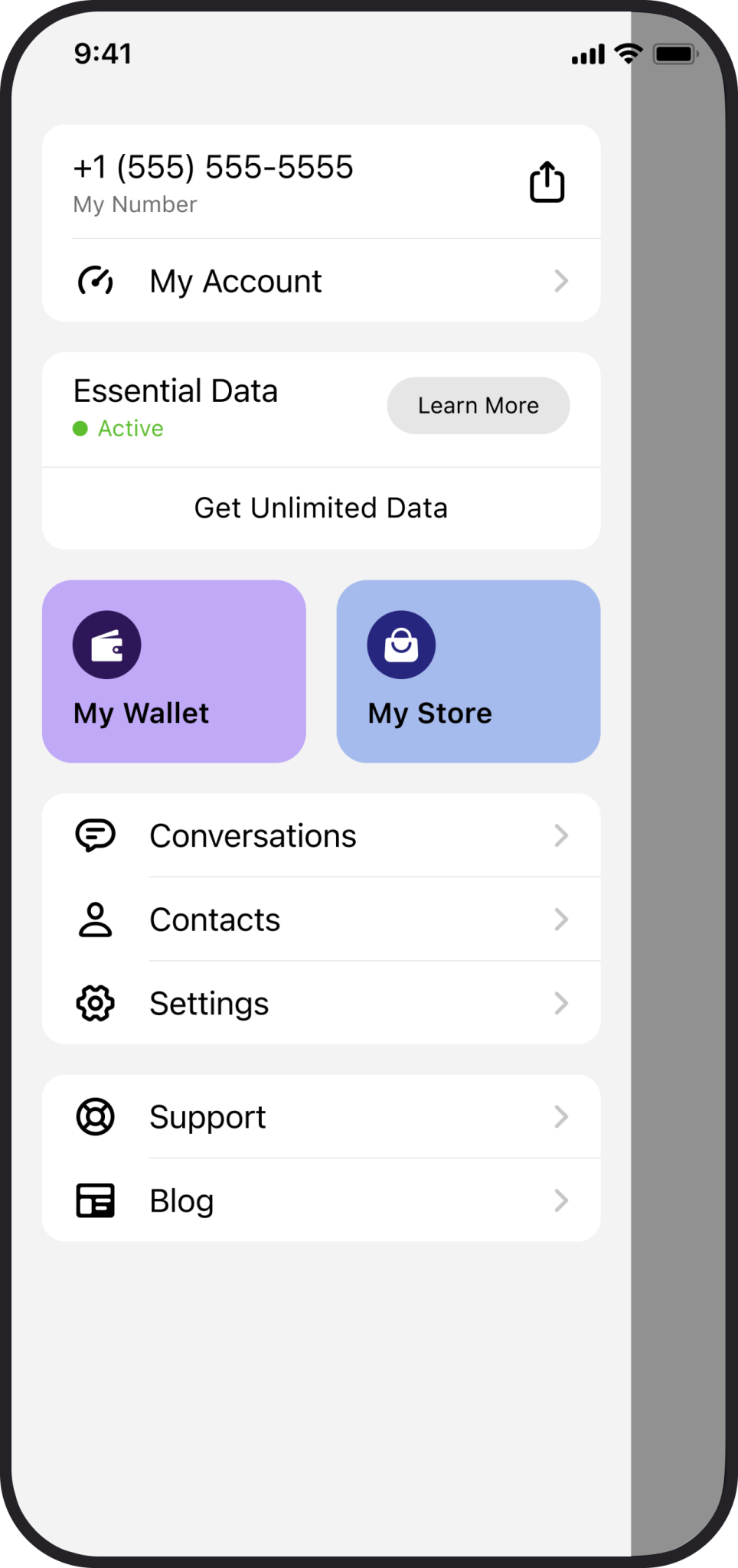This screenshot has width=738, height=1568.
Task: Select the Support row
Action: coord(322,1117)
